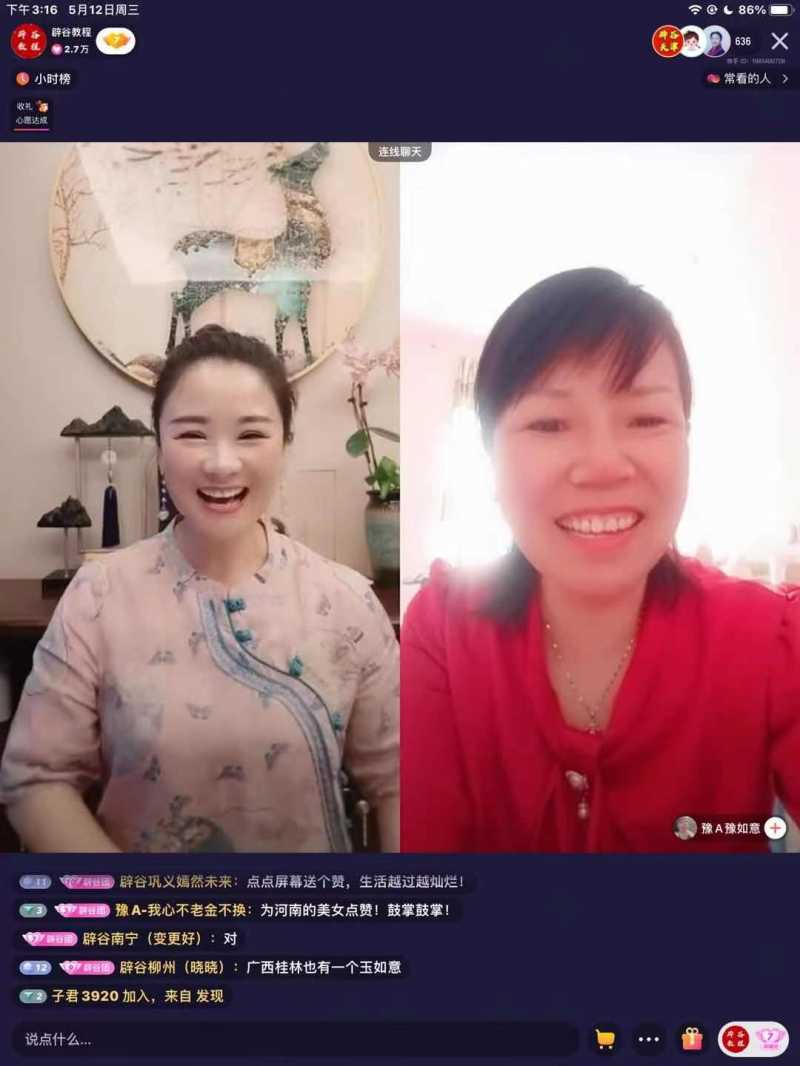Tap the 说点什么 comment field
Image resolution: width=800 pixels, height=1066 pixels.
(x=290, y=1039)
